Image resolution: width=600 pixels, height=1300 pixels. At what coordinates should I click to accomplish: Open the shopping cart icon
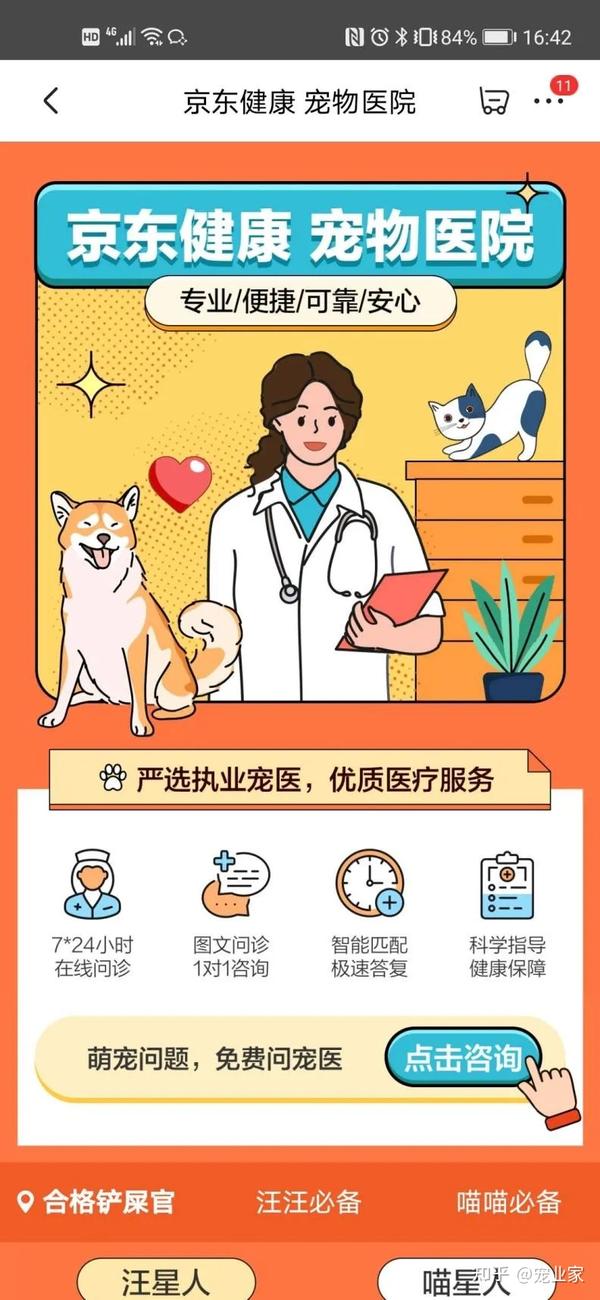pyautogui.click(x=493, y=101)
